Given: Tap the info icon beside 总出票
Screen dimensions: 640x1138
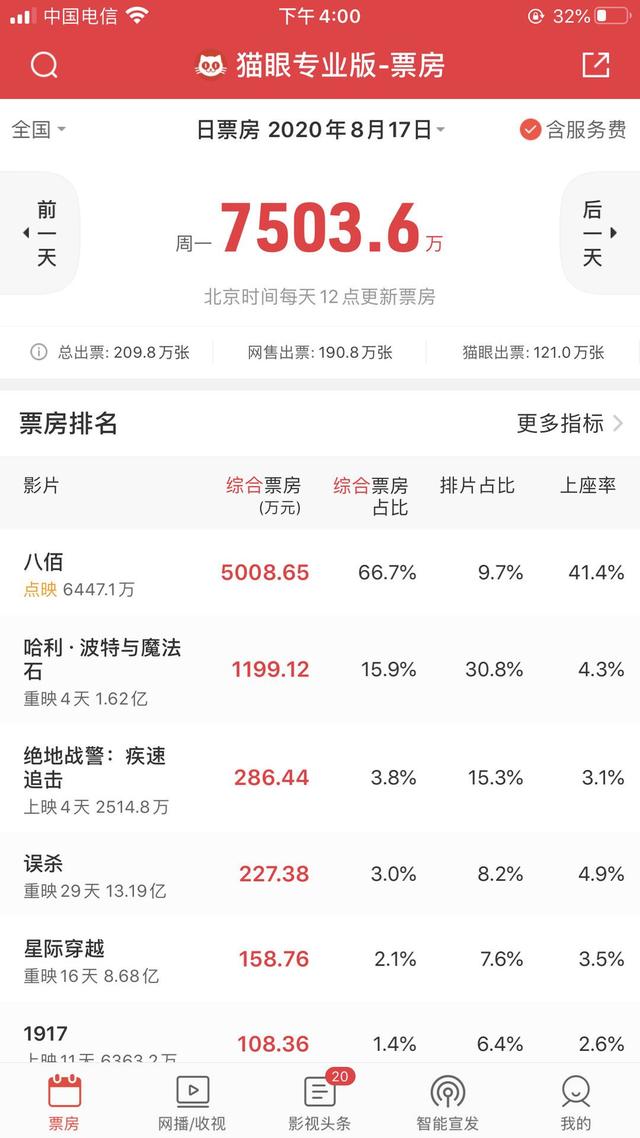Looking at the screenshot, I should (38, 352).
